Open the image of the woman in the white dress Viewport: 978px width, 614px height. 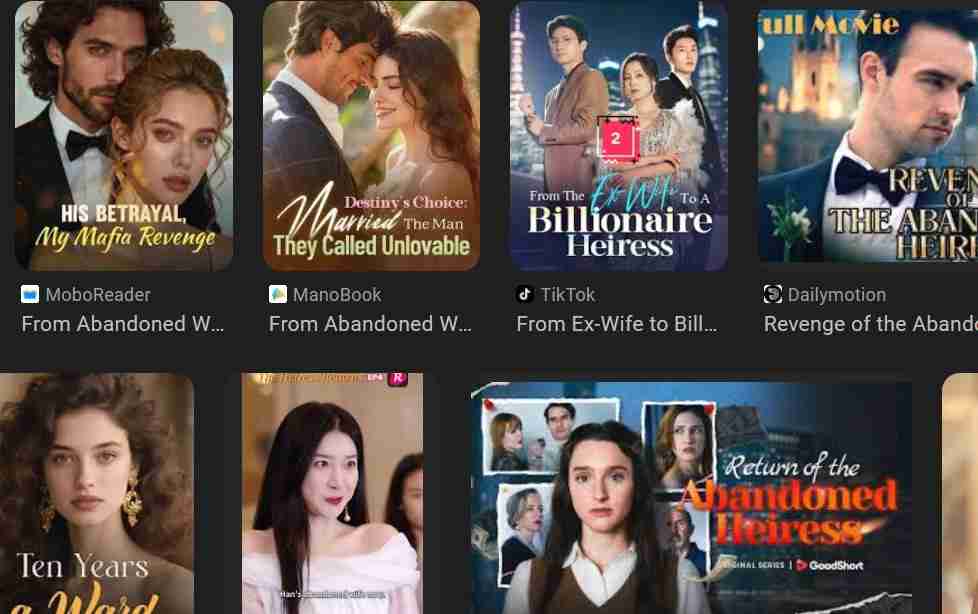tap(332, 493)
